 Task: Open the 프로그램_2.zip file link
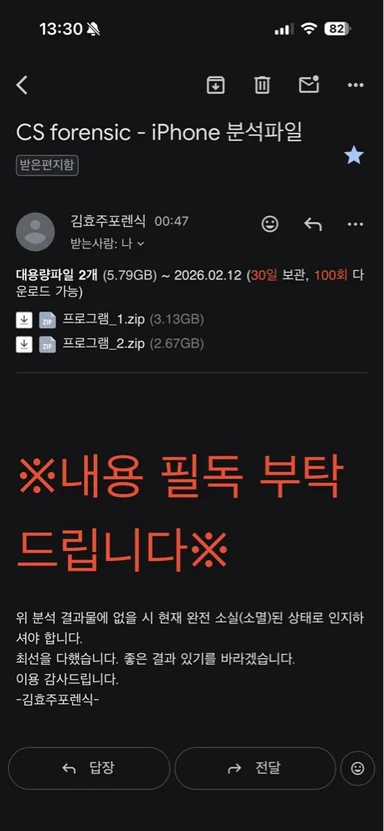click(104, 344)
